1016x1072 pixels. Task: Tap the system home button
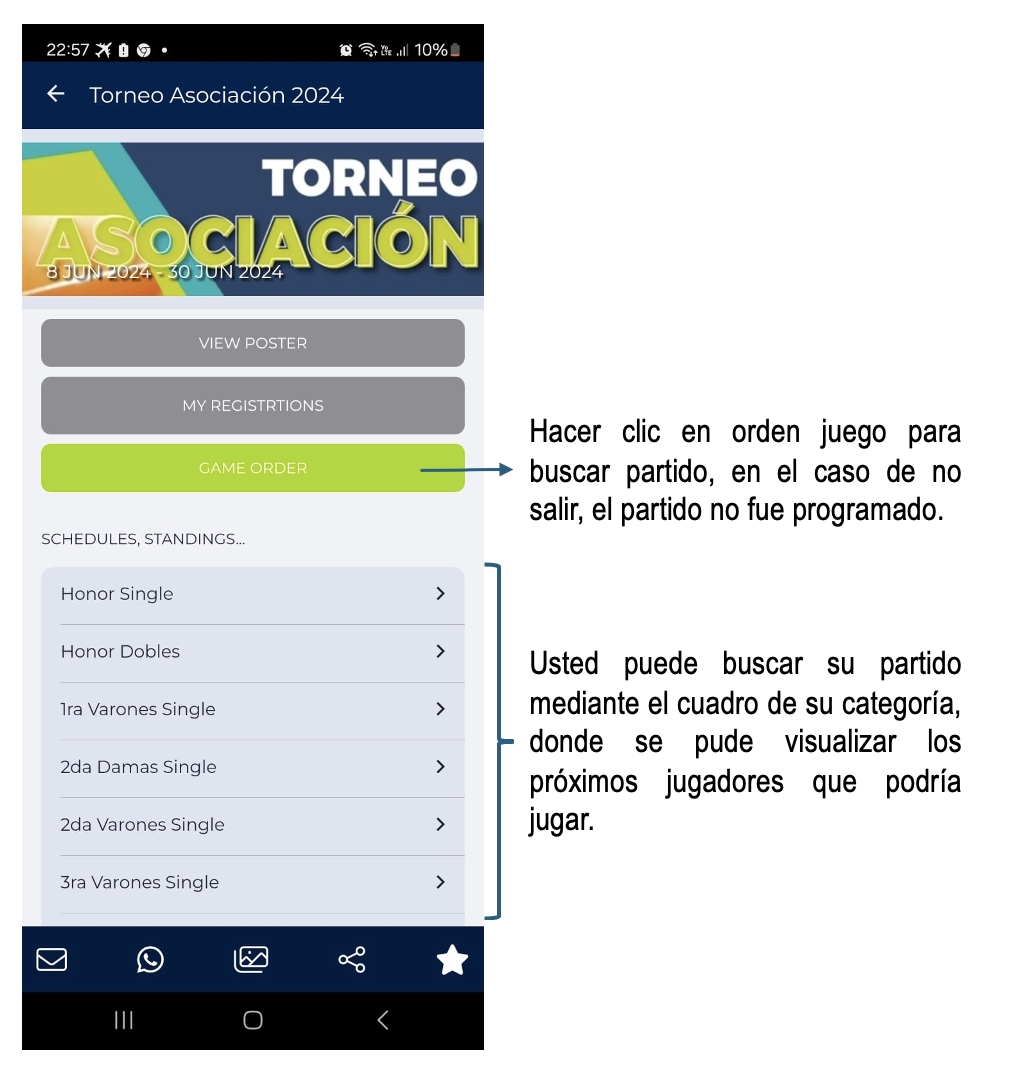point(253,1020)
